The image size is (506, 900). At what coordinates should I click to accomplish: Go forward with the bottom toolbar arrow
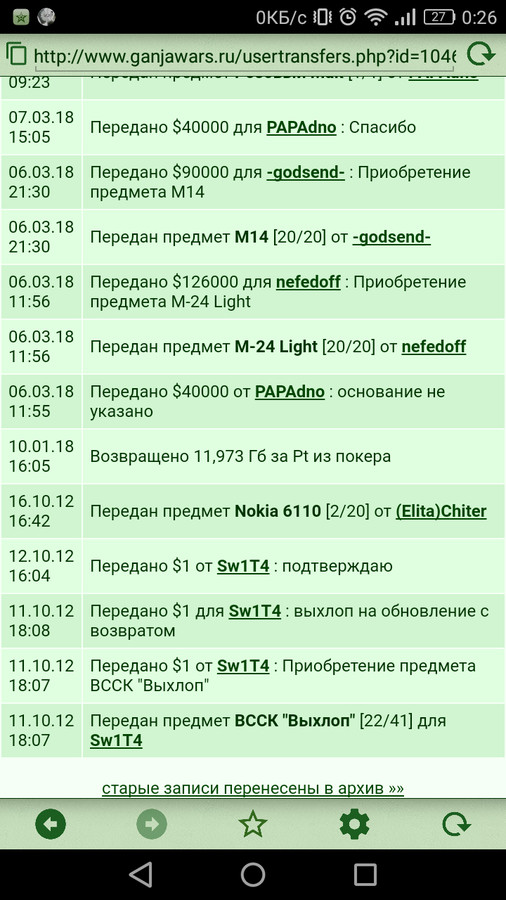(151, 824)
